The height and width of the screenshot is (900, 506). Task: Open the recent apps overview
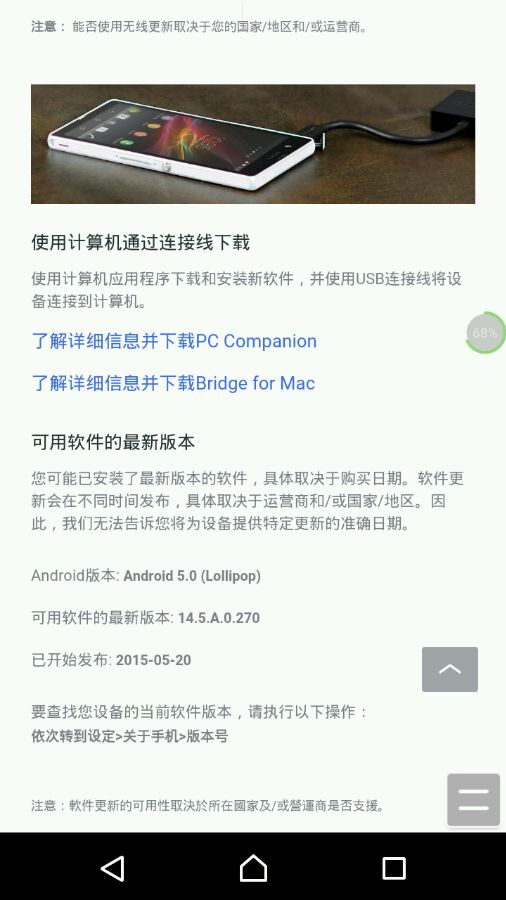pos(394,868)
